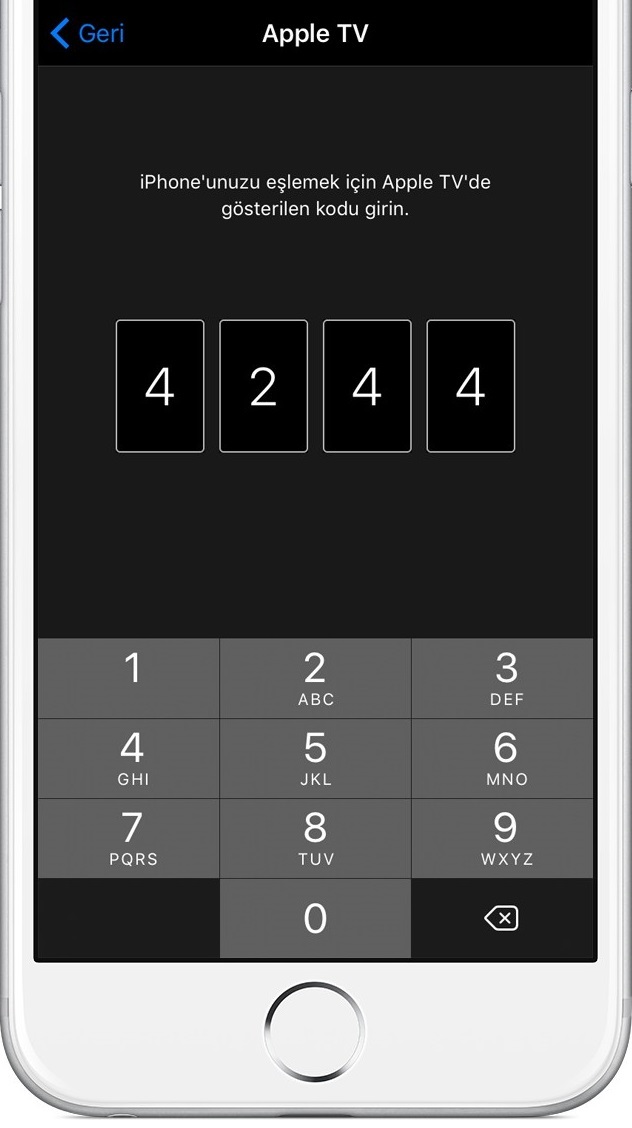Image resolution: width=632 pixels, height=1128 pixels.
Task: Go back with the Geri button
Action: tap(87, 33)
